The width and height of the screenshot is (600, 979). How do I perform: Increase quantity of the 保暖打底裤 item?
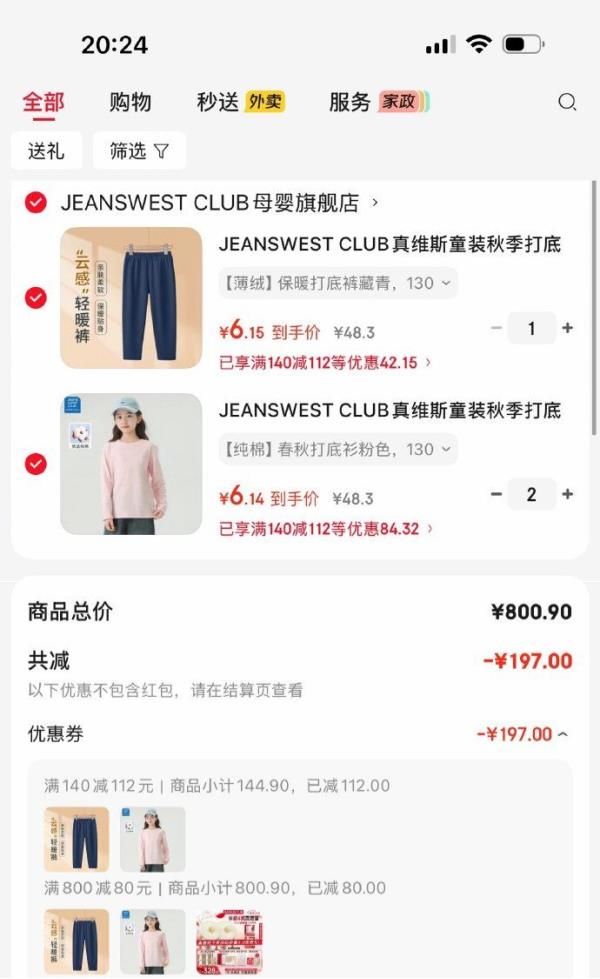point(568,328)
